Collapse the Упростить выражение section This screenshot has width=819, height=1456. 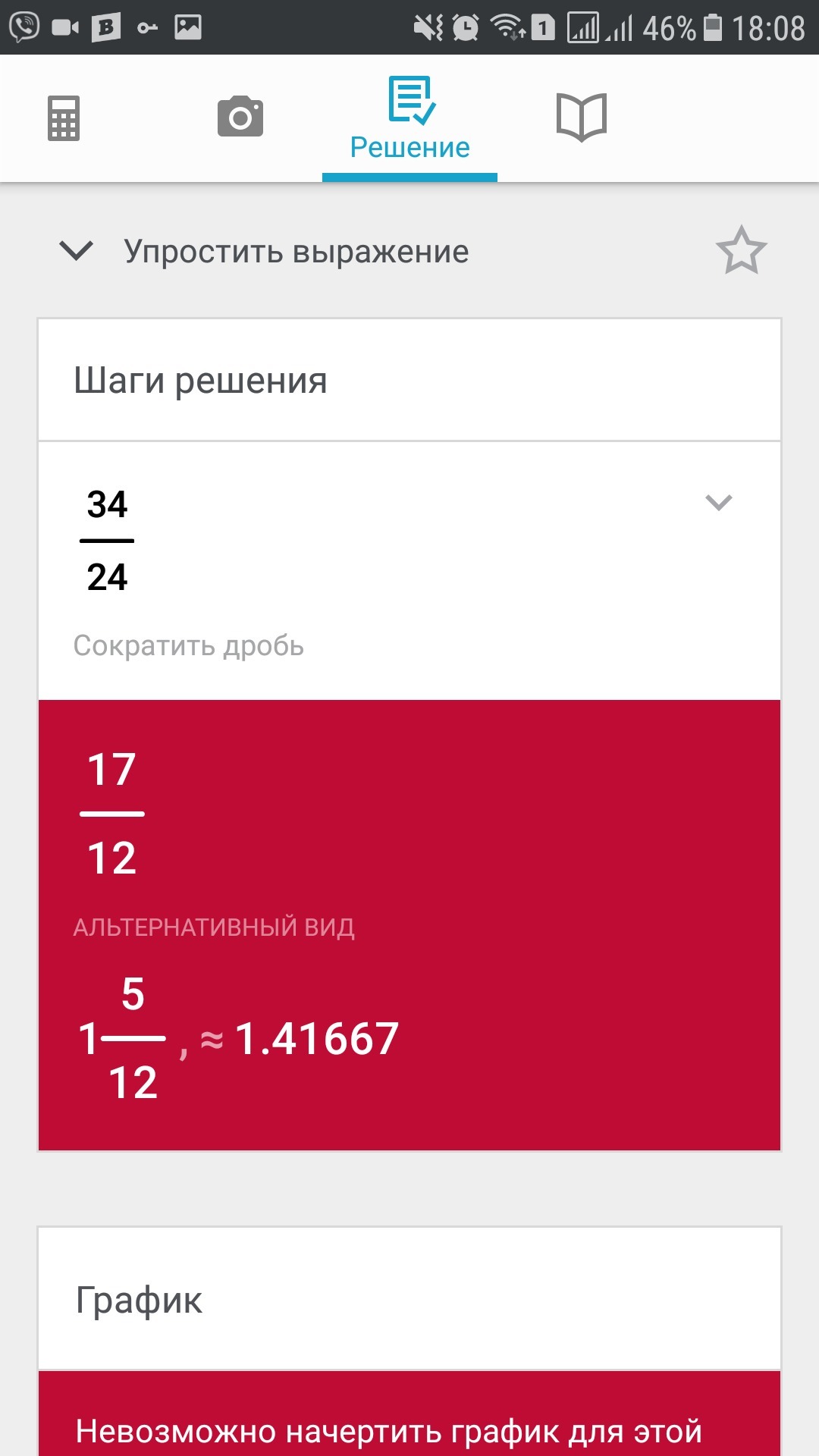pyautogui.click(x=77, y=251)
